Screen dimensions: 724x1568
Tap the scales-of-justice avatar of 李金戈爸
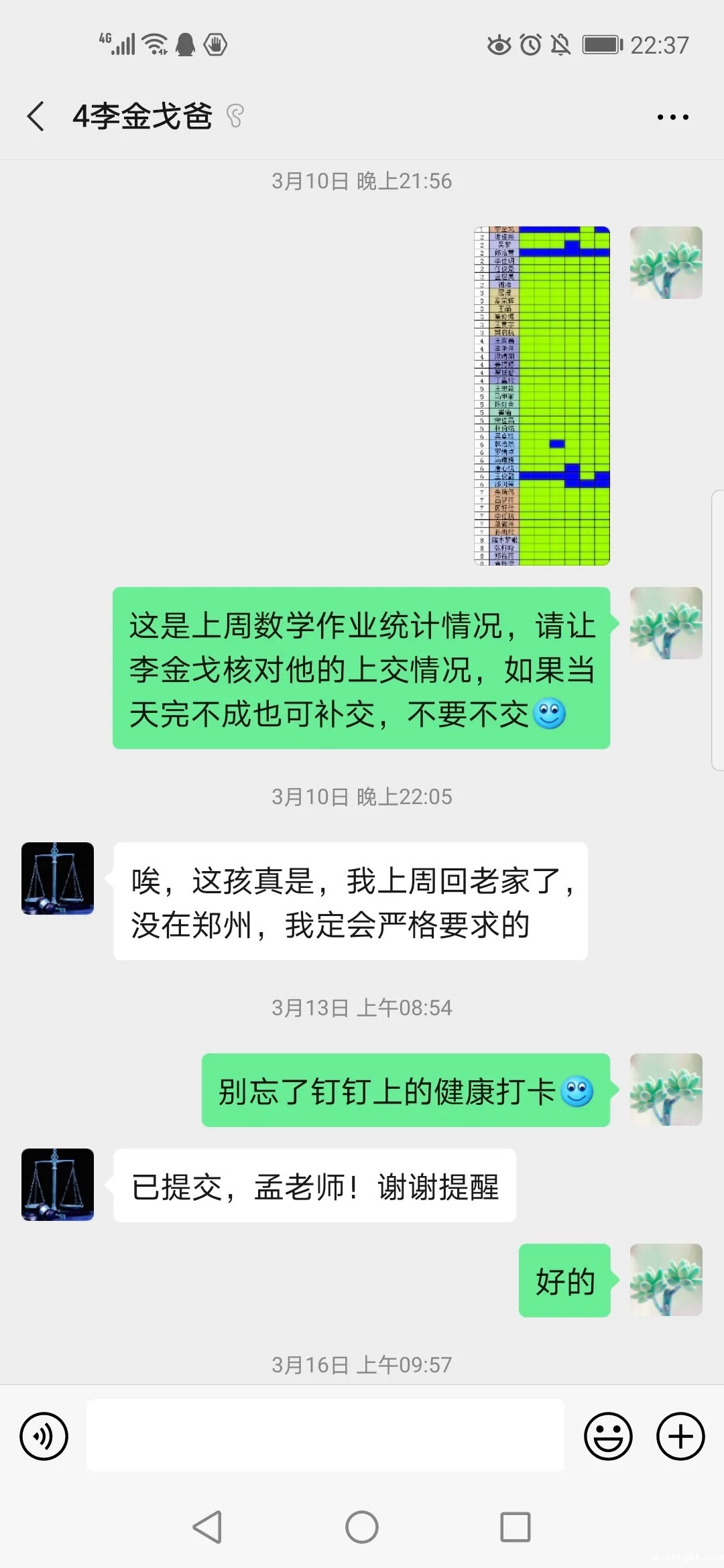pos(57,879)
